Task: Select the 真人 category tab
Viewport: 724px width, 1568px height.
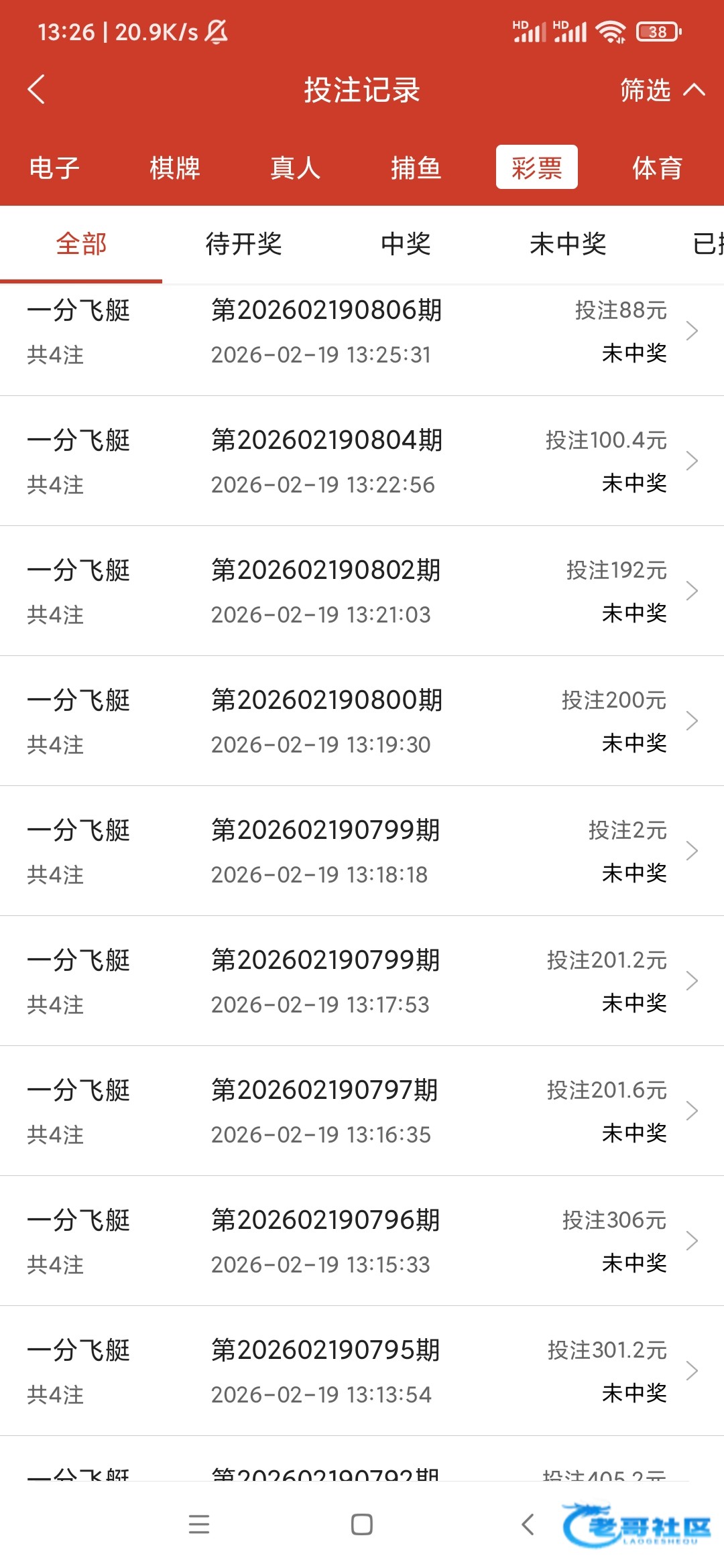Action: [x=296, y=168]
